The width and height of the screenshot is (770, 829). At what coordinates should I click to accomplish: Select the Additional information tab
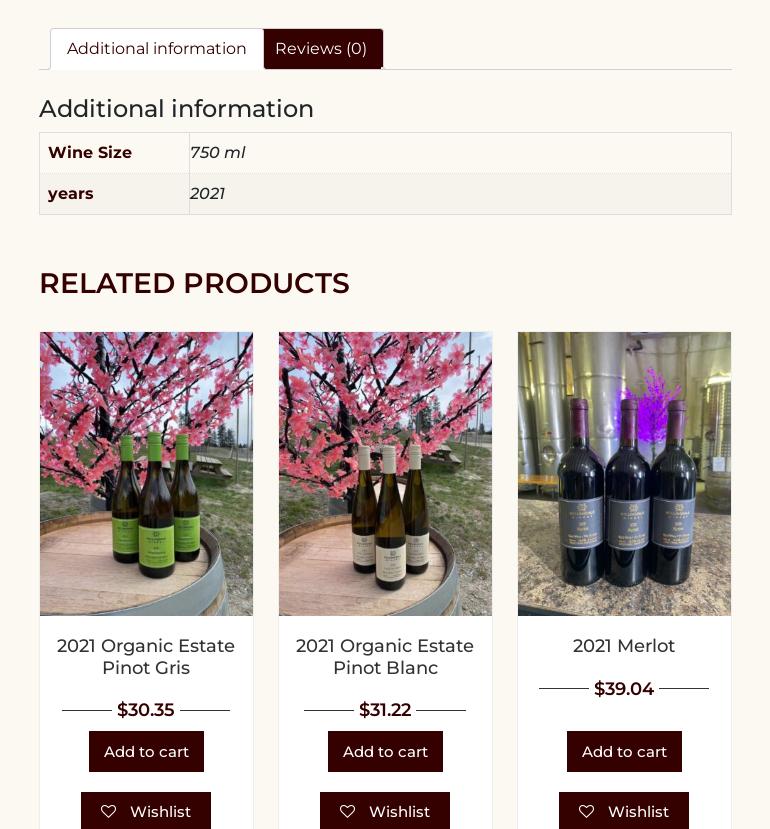[157, 49]
